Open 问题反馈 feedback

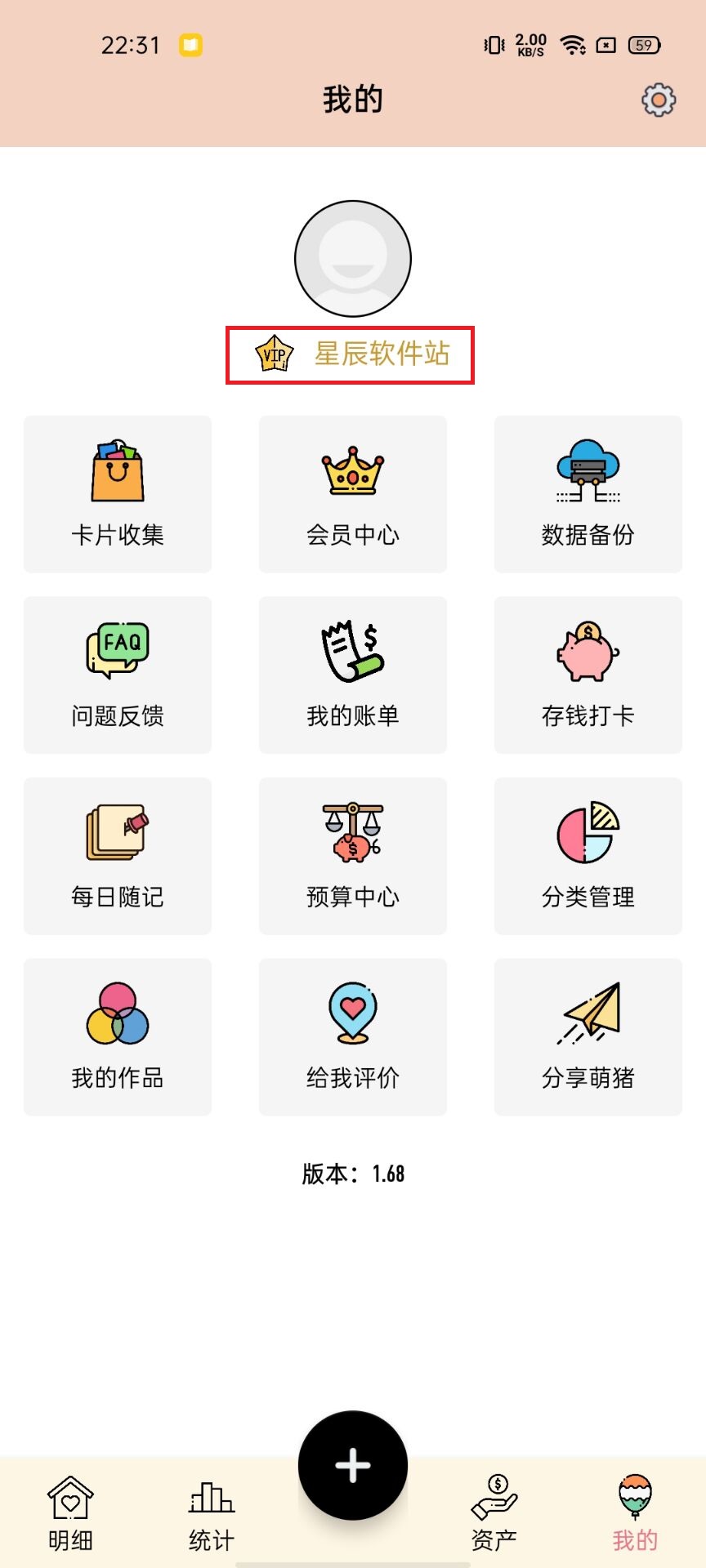click(x=118, y=675)
